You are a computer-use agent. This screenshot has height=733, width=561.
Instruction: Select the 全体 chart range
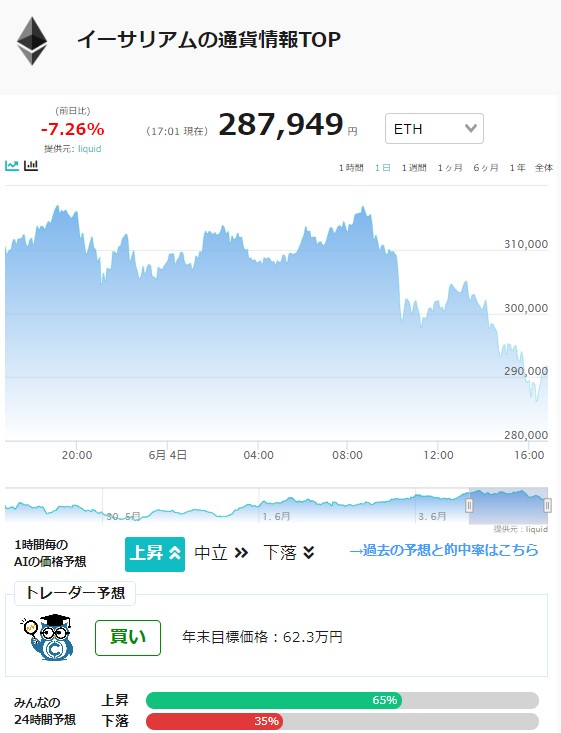[x=544, y=168]
